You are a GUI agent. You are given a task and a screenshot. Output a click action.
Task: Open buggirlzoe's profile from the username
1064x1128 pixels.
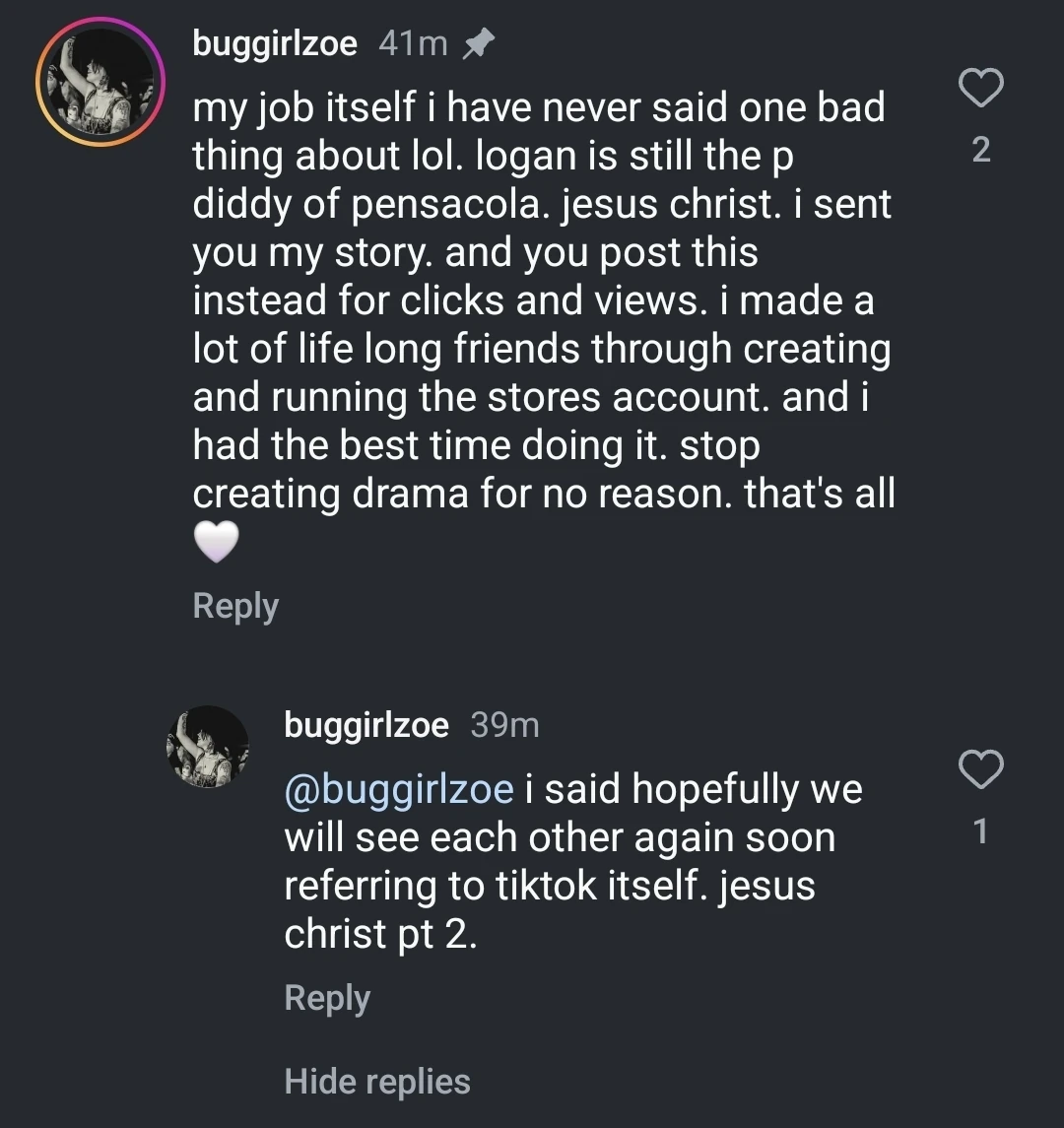[x=275, y=42]
